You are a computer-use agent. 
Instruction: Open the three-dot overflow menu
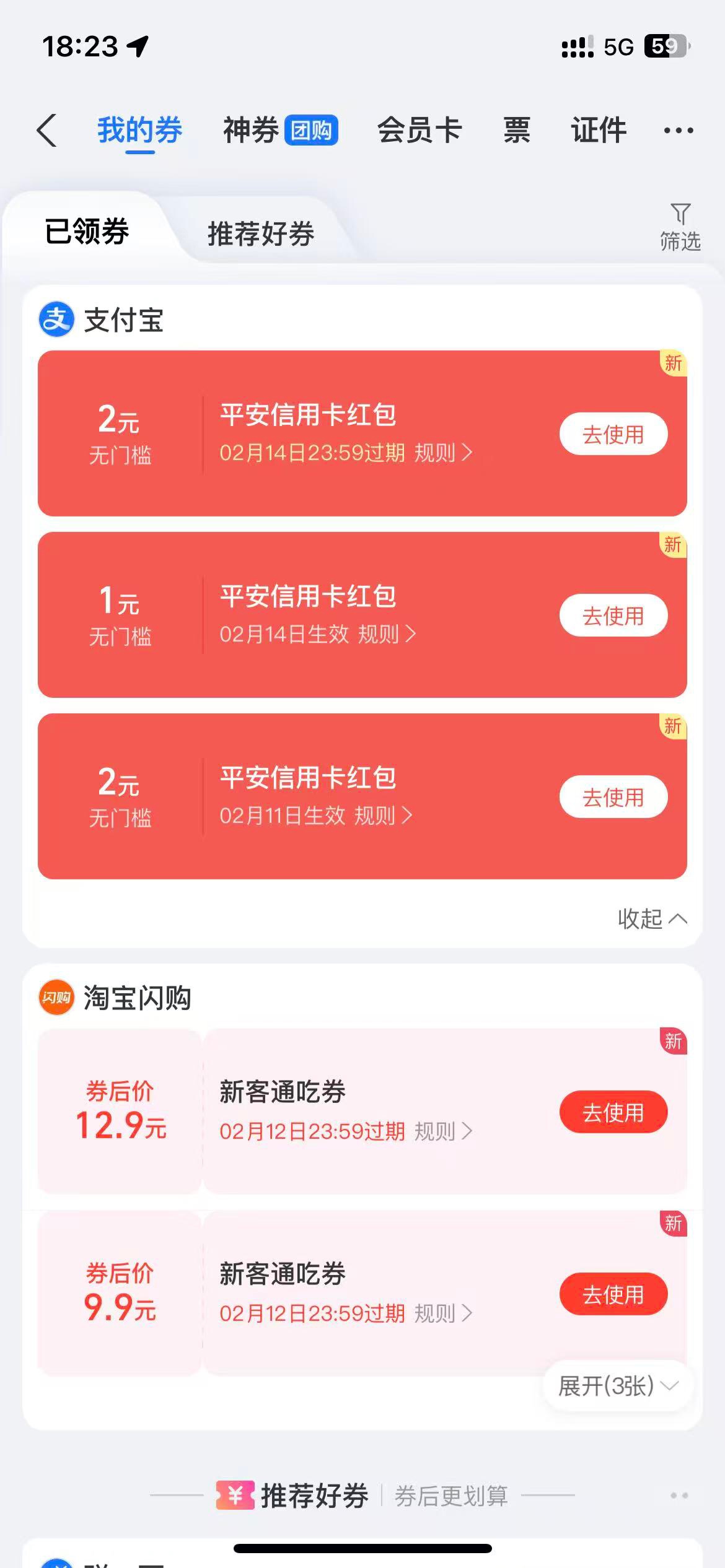(x=678, y=130)
